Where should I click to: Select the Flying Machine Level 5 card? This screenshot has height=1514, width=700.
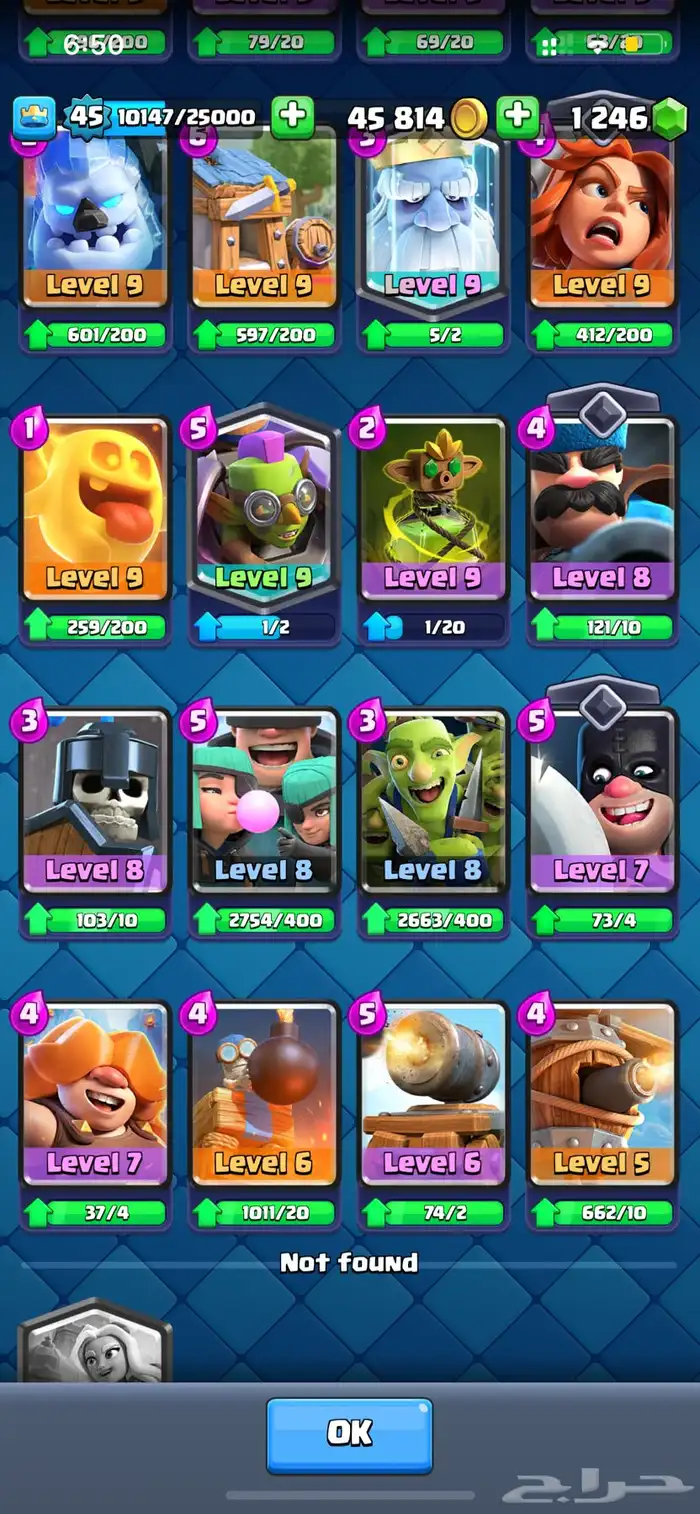[x=602, y=1093]
